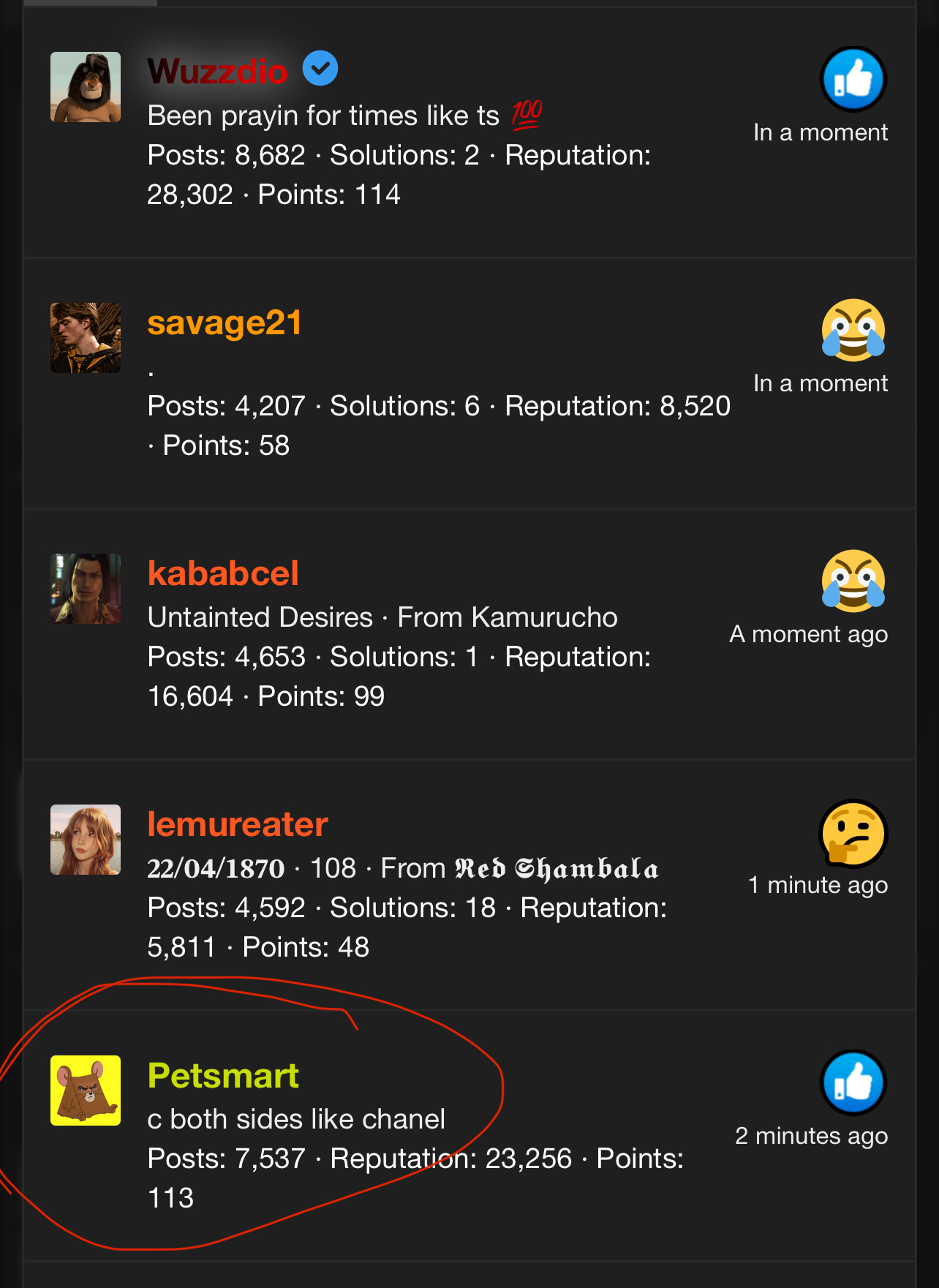Open Wuzzdio's profile via username

[217, 72]
